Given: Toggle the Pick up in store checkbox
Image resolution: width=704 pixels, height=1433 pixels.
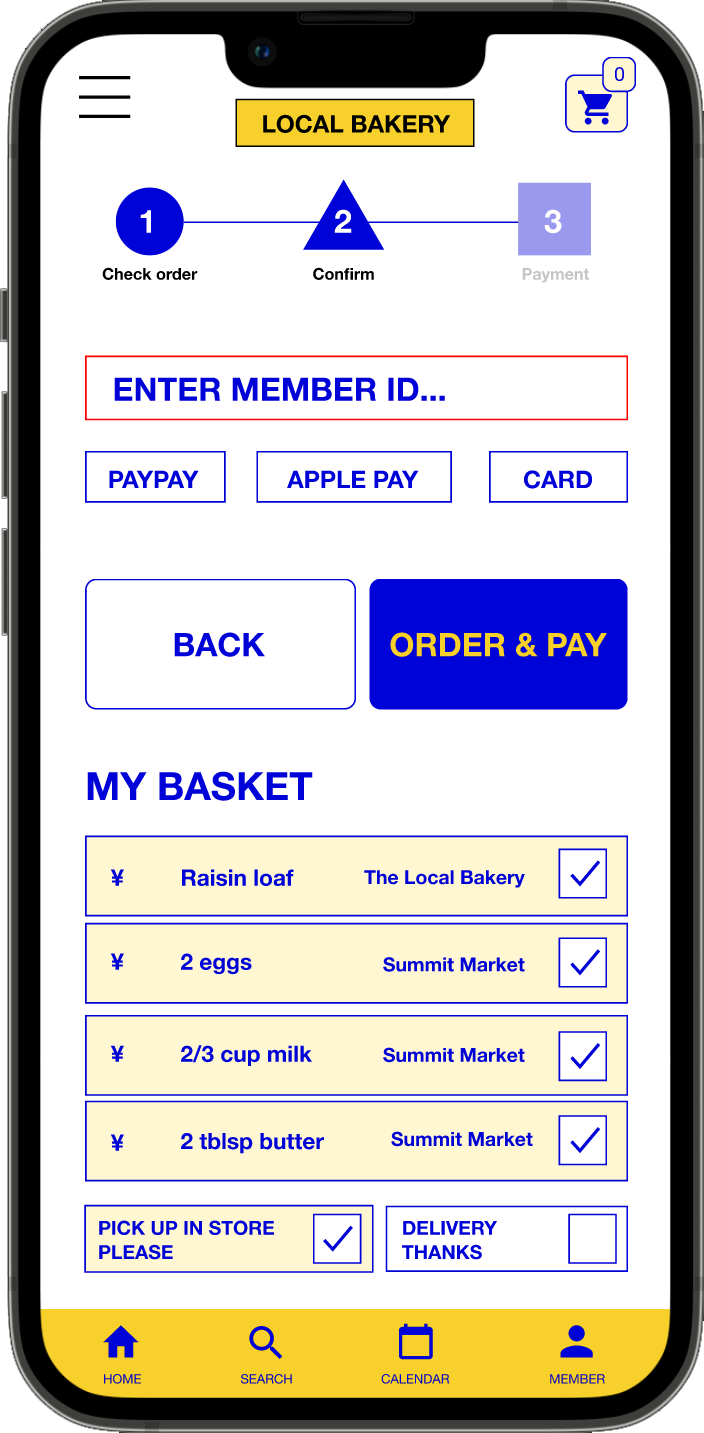Looking at the screenshot, I should (x=337, y=1239).
